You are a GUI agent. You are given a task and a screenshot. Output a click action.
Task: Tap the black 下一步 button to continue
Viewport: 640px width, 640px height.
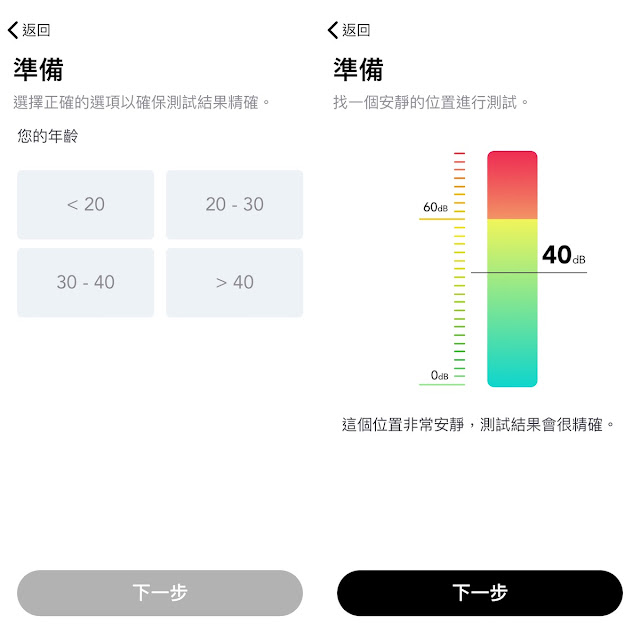480,593
